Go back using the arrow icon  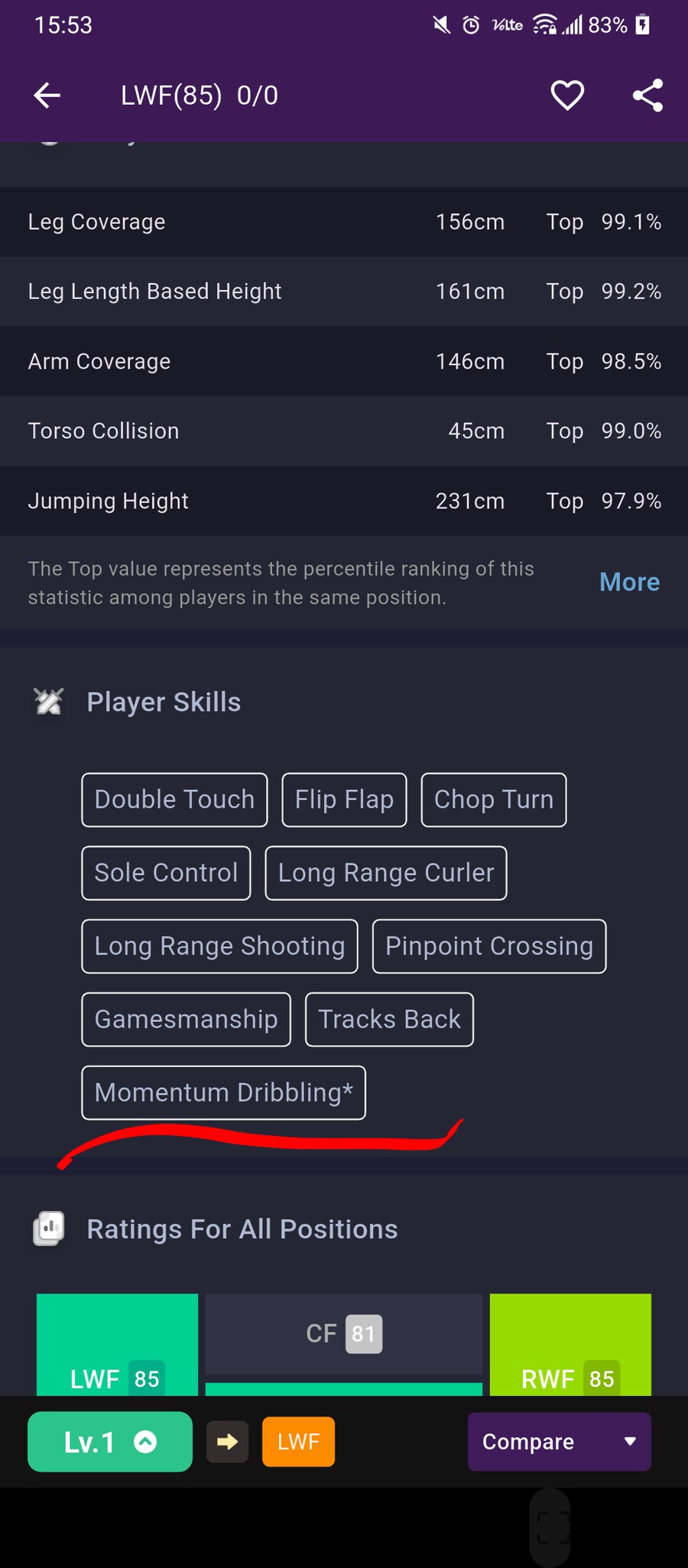coord(47,96)
